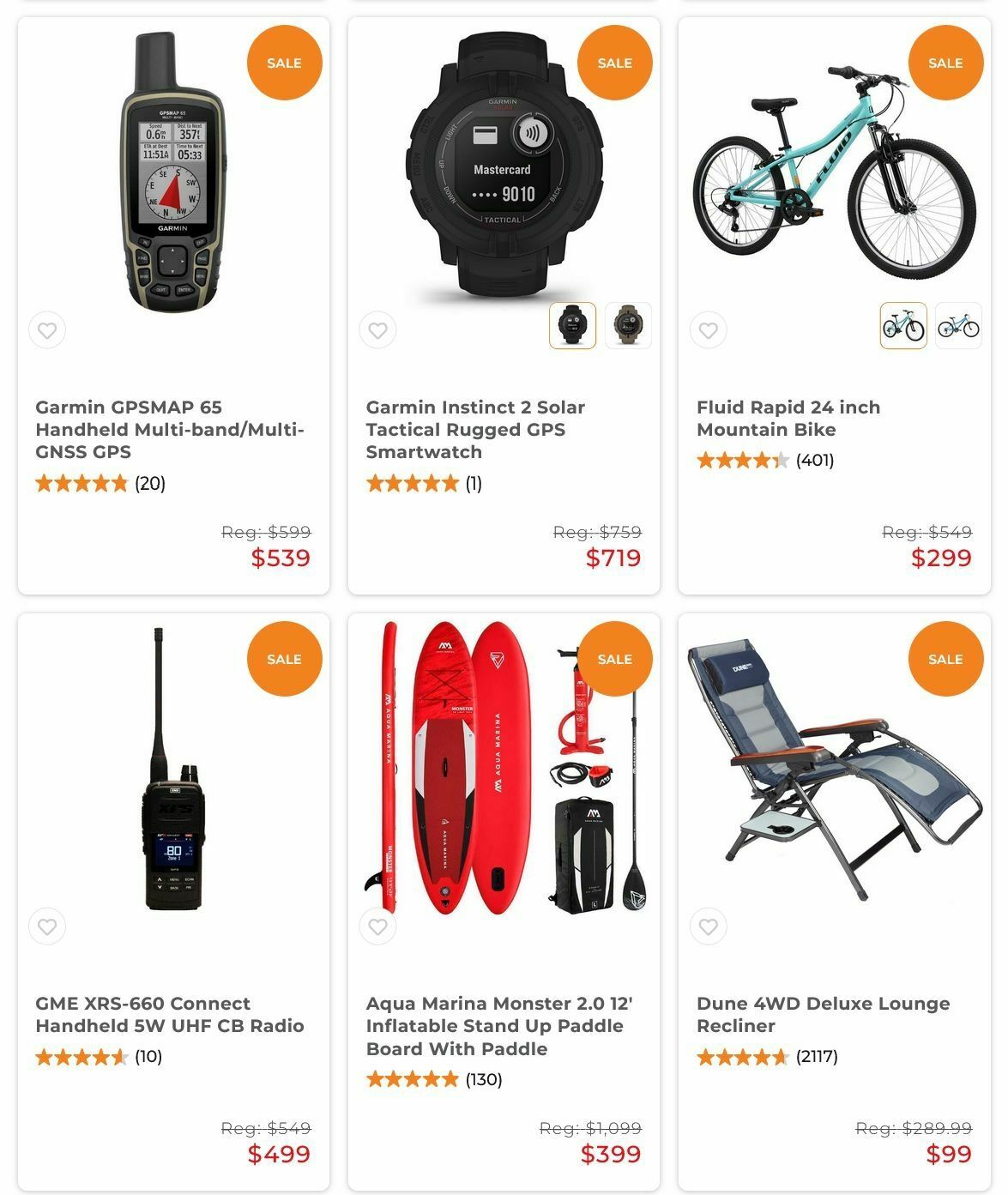Select the black Garmin Instinct 2 colour variant
This screenshot has height=1195, width=1008.
click(x=572, y=326)
